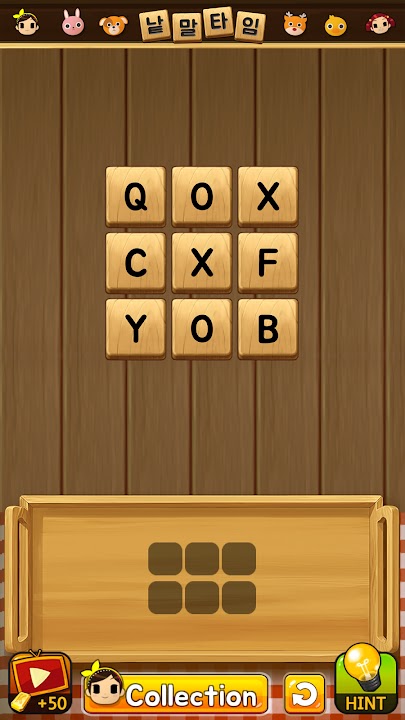Viewport: 405px width, 720px height.
Task: Watch video for +50 reward
Action: tap(40, 683)
